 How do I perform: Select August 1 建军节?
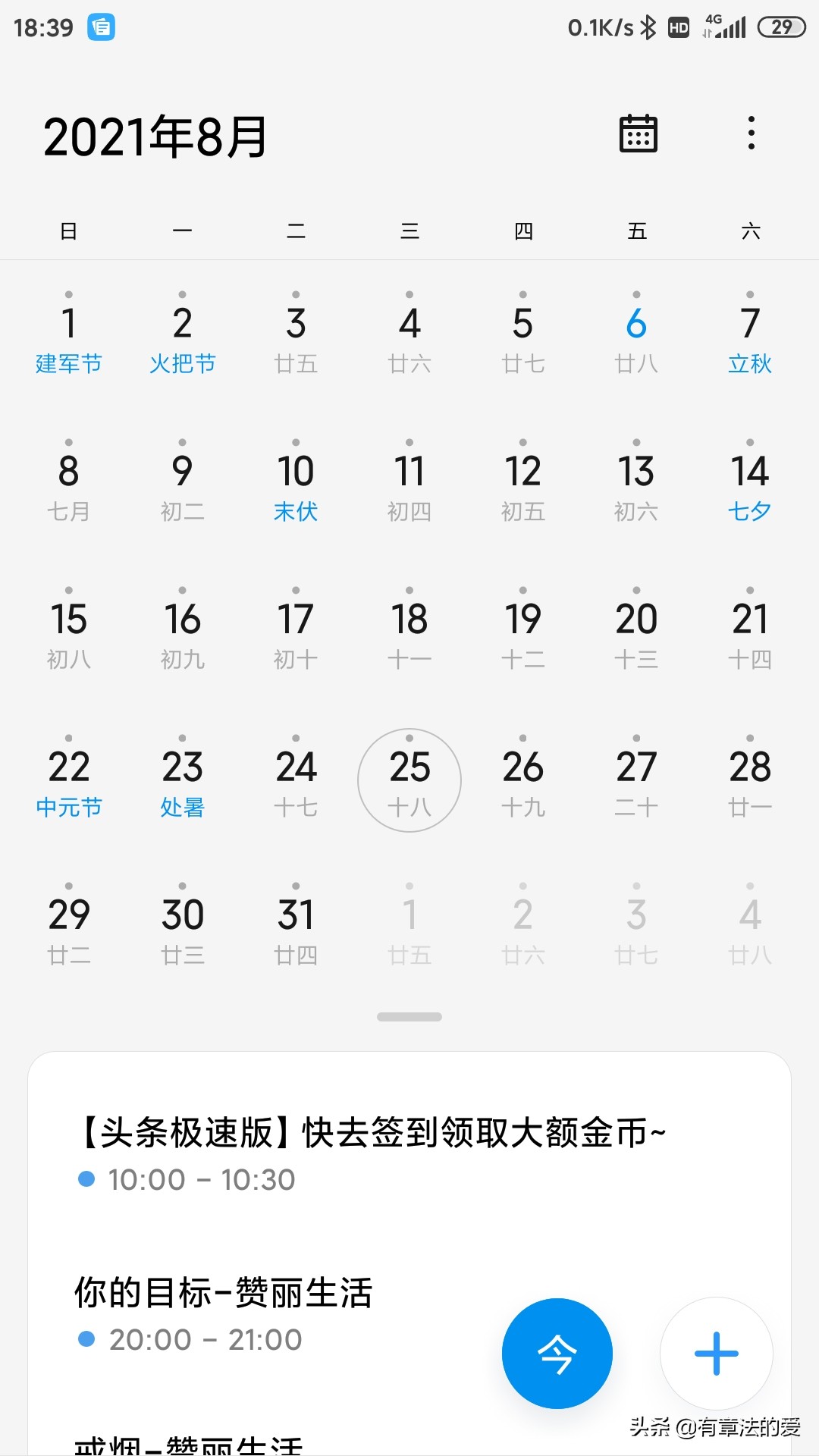point(68,335)
